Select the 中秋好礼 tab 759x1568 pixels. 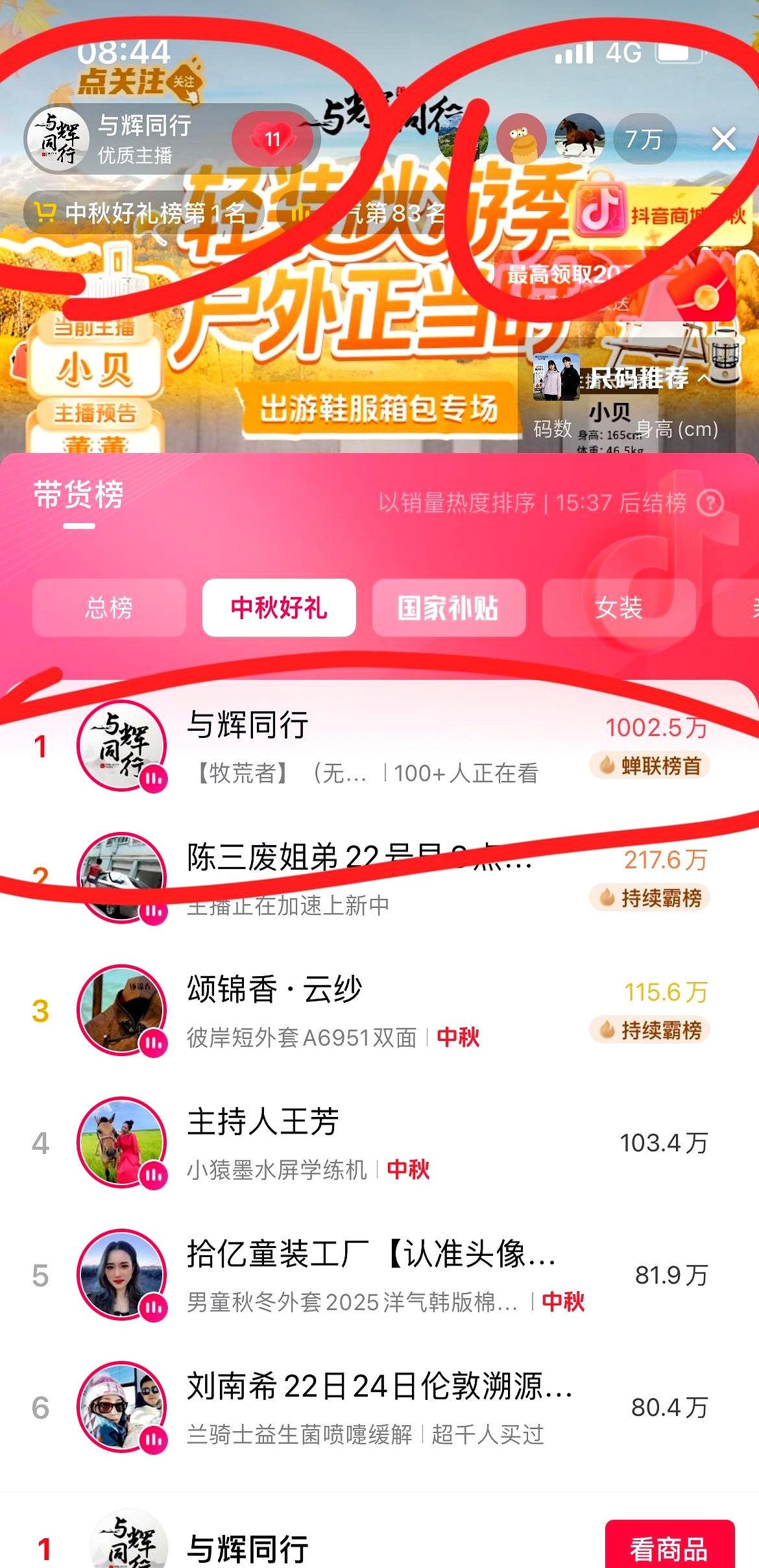click(x=279, y=608)
